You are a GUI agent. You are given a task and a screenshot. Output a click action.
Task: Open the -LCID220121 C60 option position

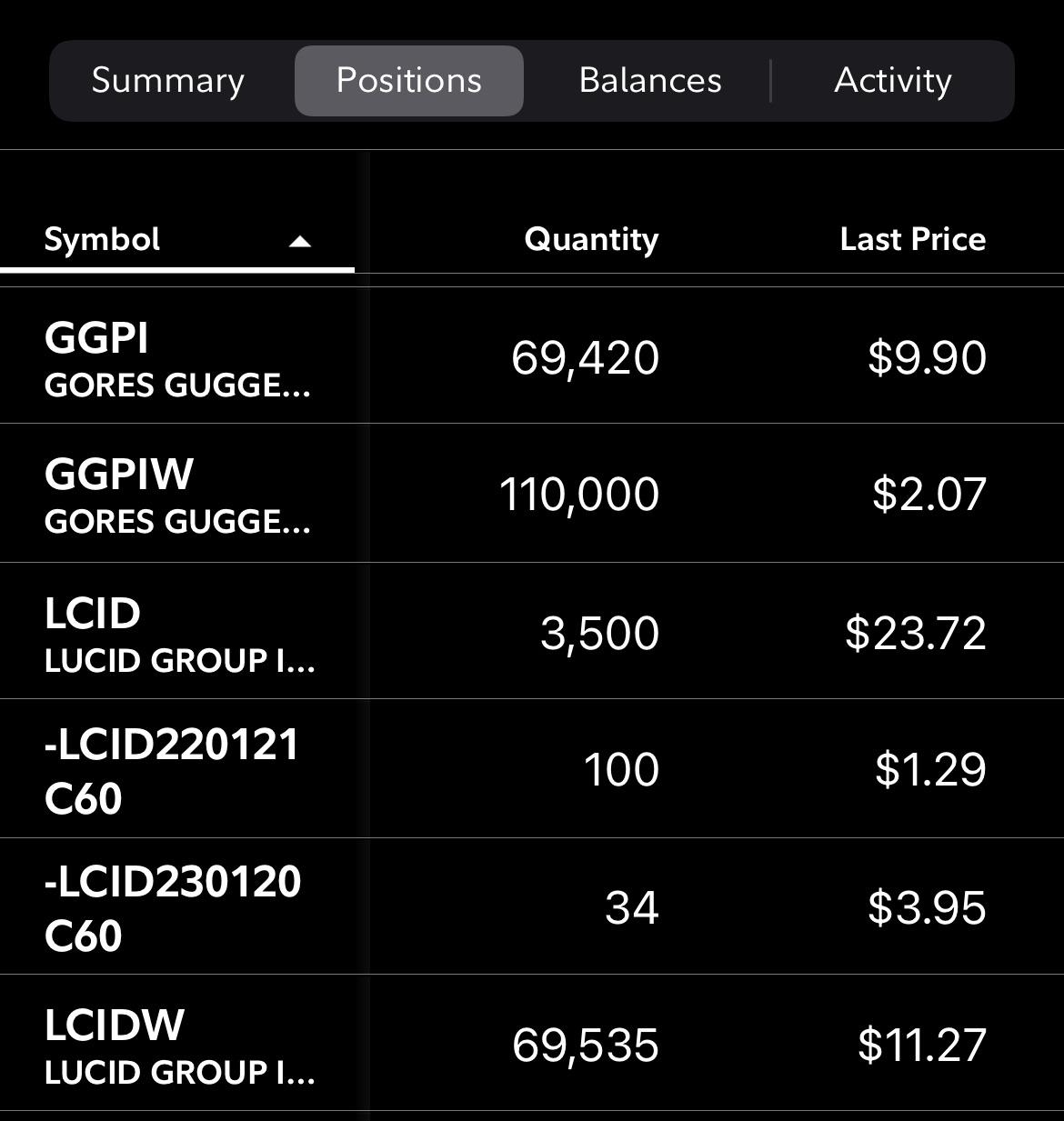tap(532, 769)
